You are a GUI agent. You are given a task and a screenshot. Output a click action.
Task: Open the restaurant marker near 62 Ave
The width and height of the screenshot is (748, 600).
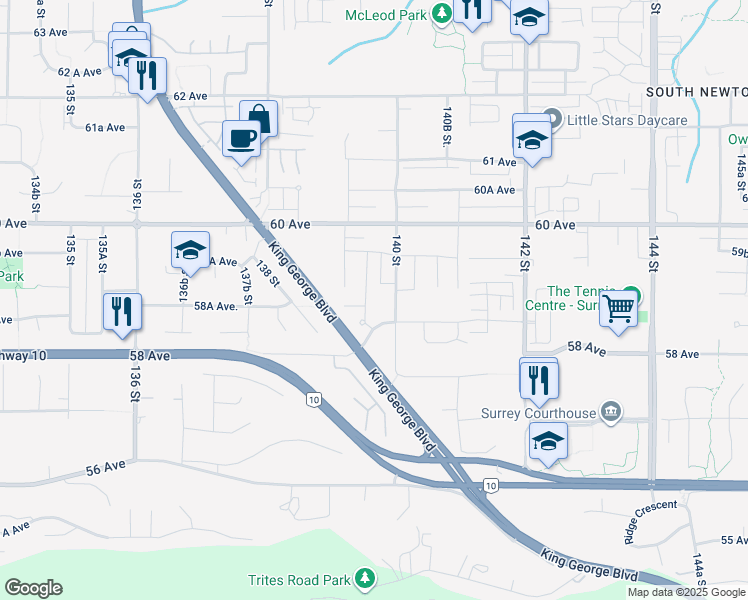[147, 76]
